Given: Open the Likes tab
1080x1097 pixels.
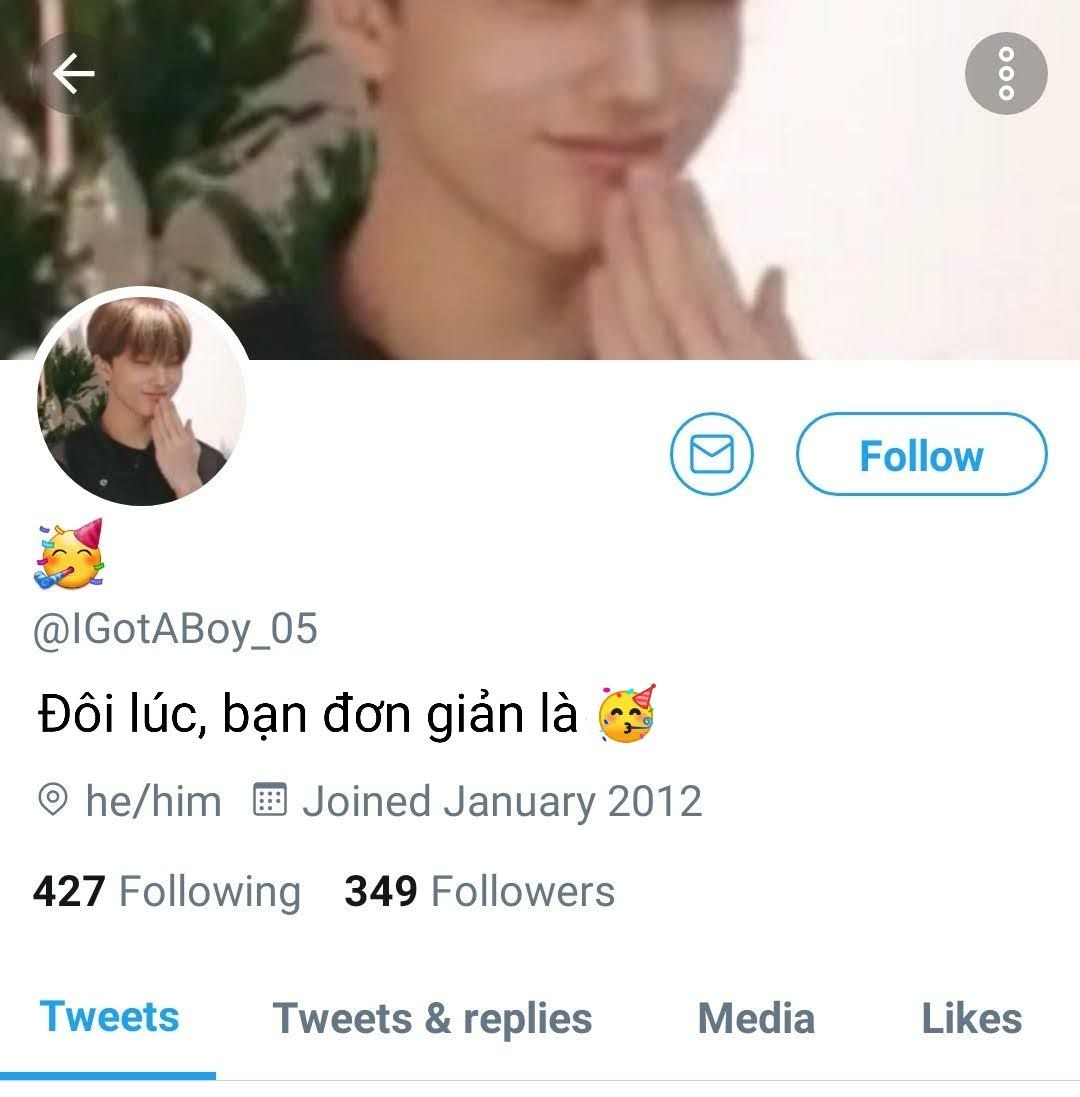Looking at the screenshot, I should pyautogui.click(x=971, y=1019).
